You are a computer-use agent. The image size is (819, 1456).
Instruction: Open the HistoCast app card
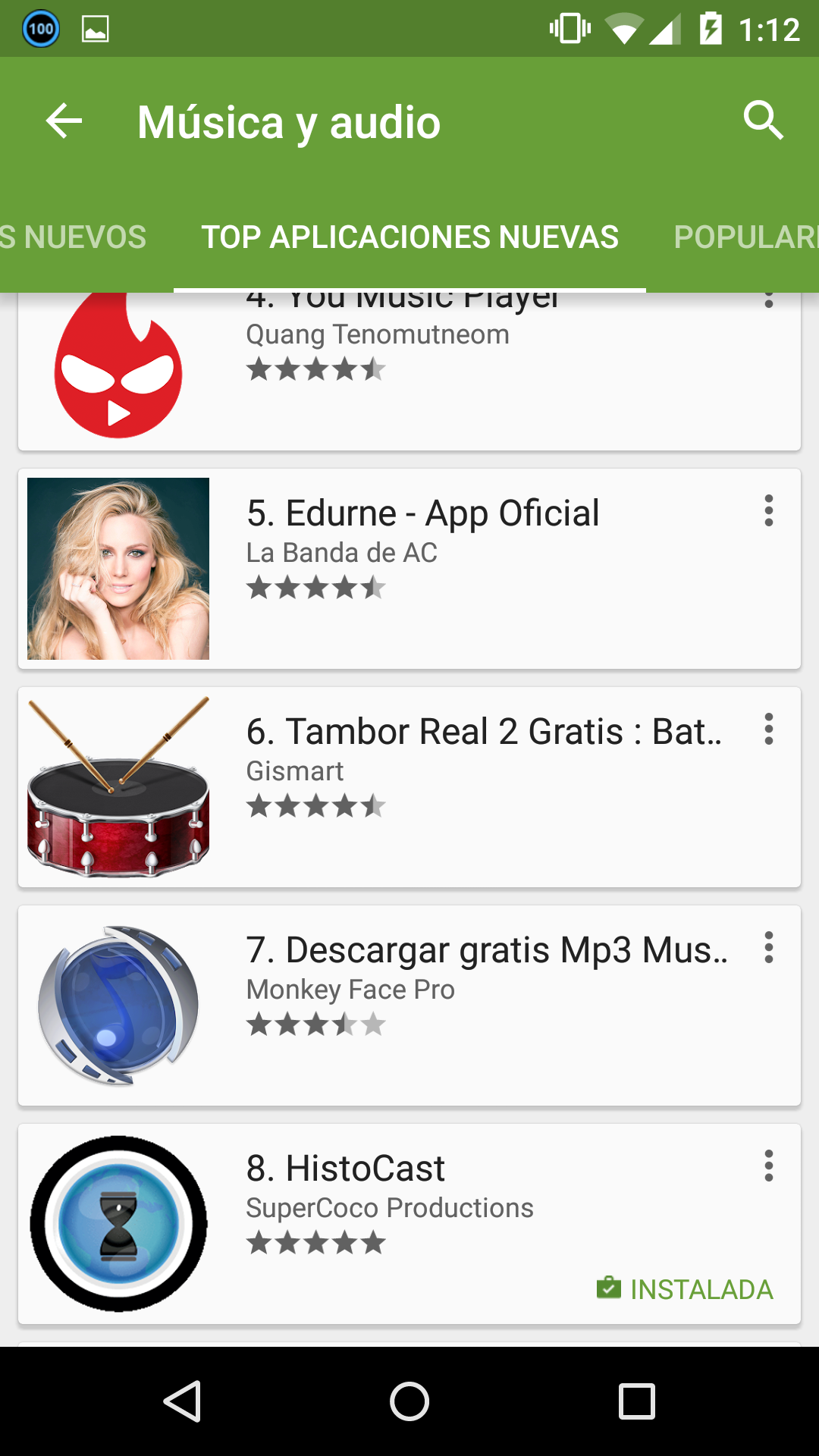[409, 1224]
